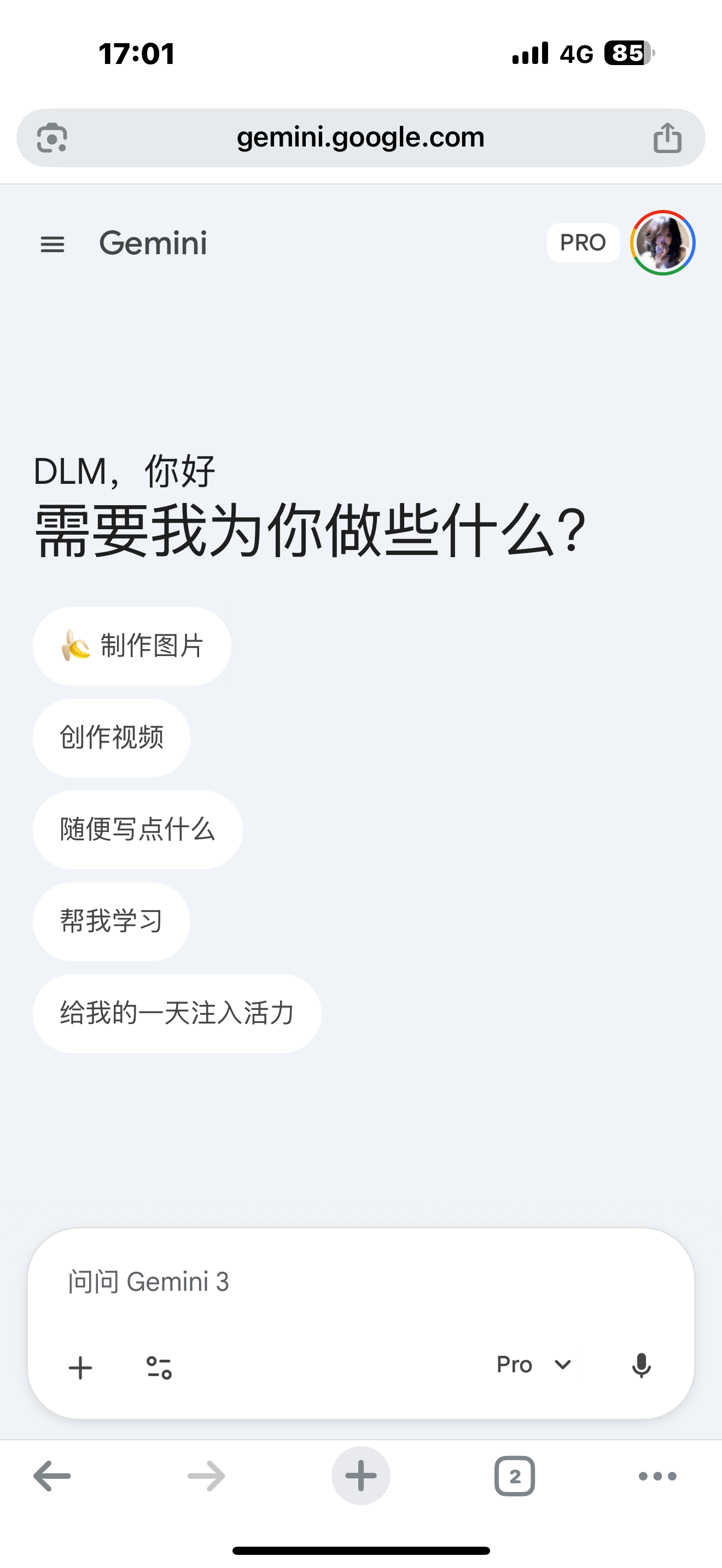Open the Pro model selector dropdown

pyautogui.click(x=532, y=1365)
